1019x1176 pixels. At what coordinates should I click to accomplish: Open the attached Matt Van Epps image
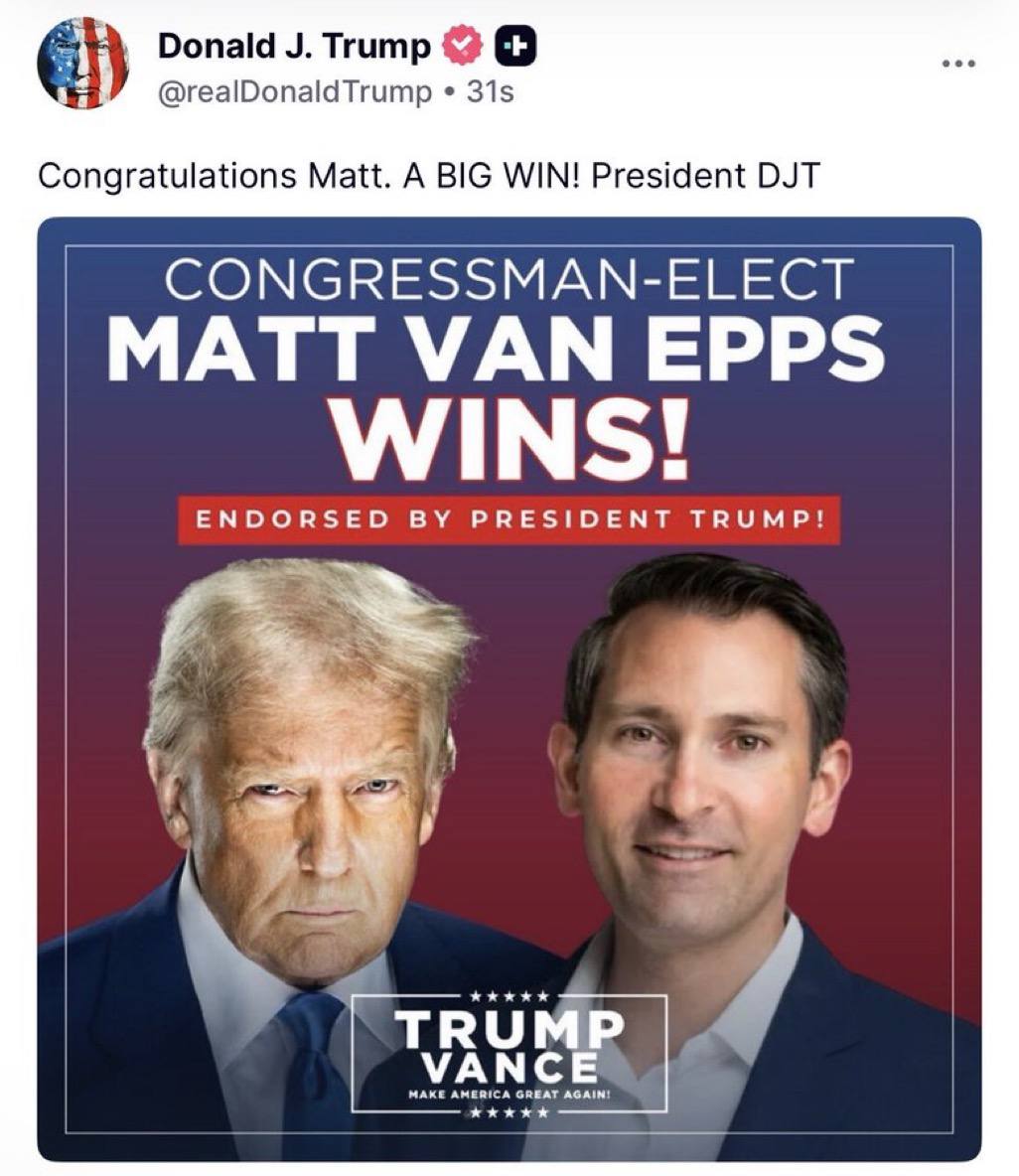click(x=509, y=687)
